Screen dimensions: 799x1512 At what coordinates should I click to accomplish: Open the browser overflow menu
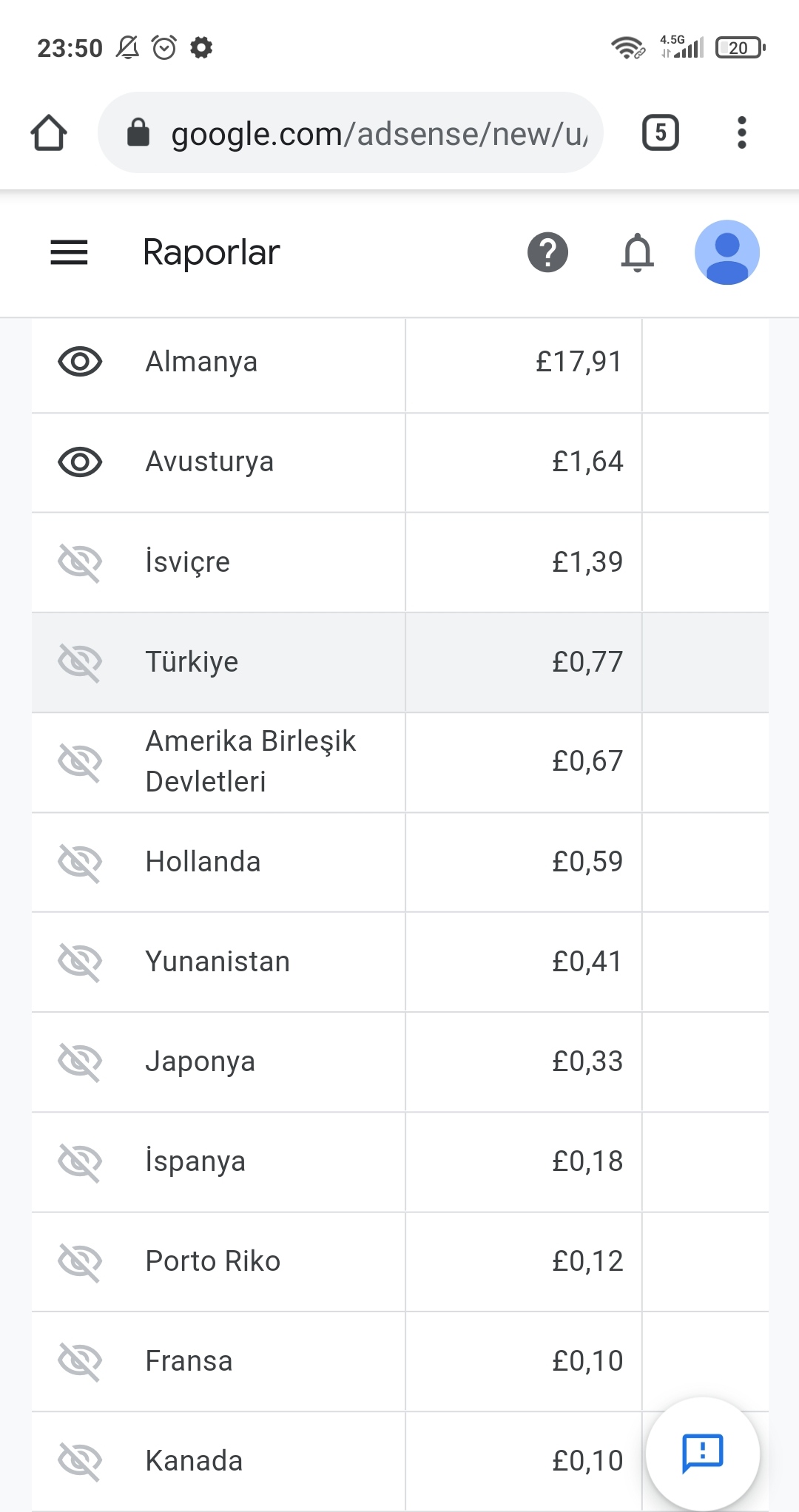[741, 133]
